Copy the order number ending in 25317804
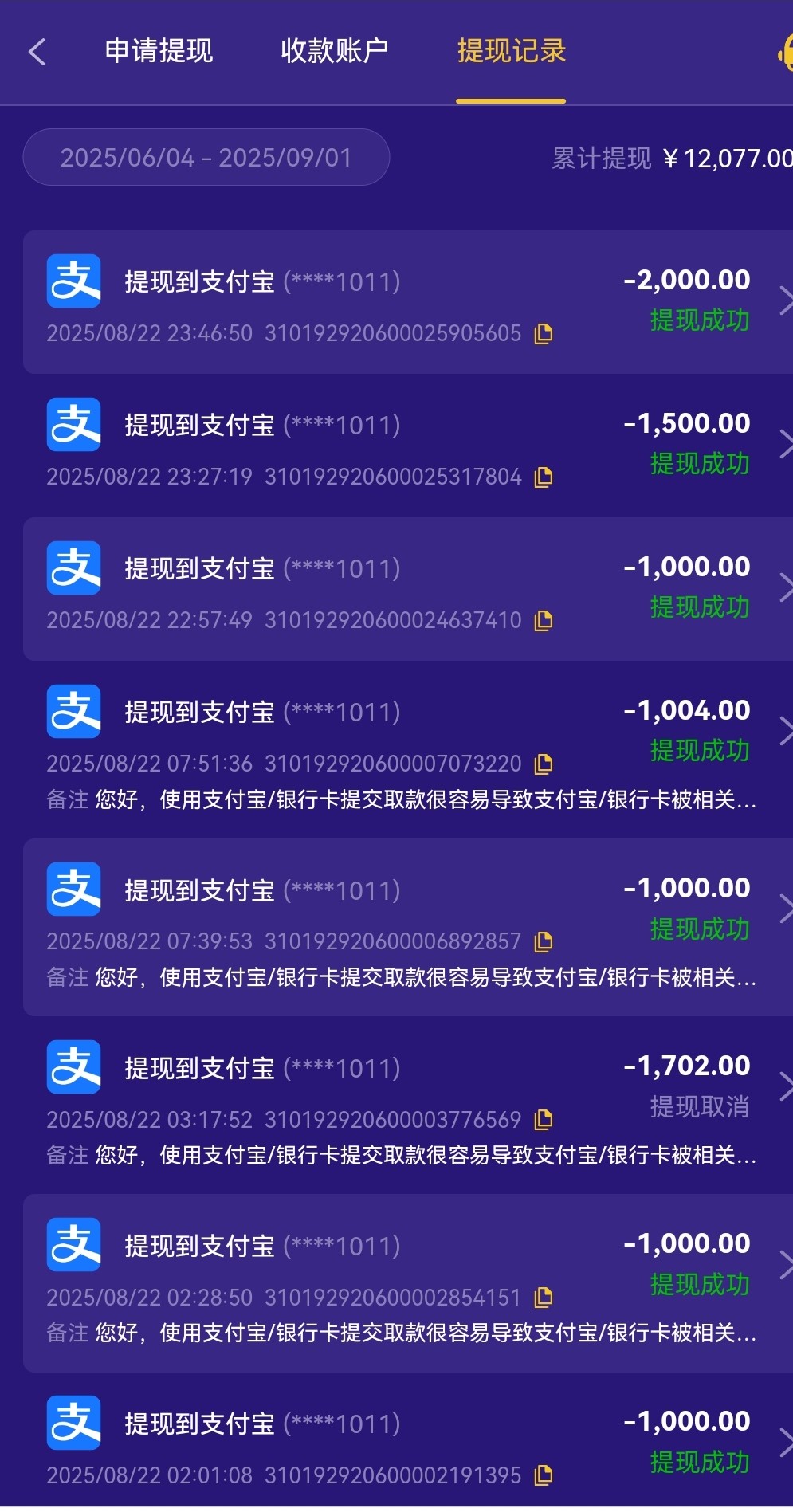793x1512 pixels. [x=544, y=477]
